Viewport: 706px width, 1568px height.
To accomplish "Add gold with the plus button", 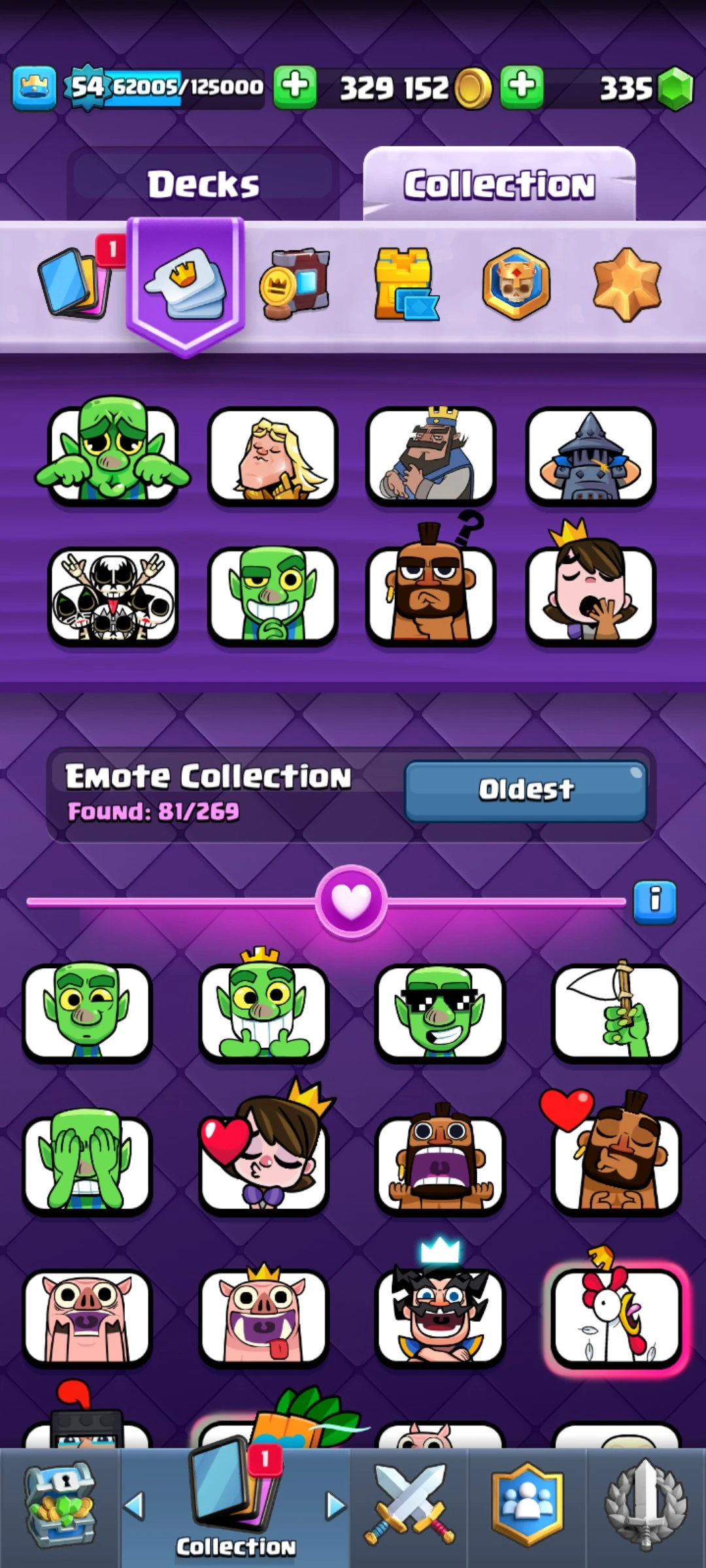I will point(295,86).
